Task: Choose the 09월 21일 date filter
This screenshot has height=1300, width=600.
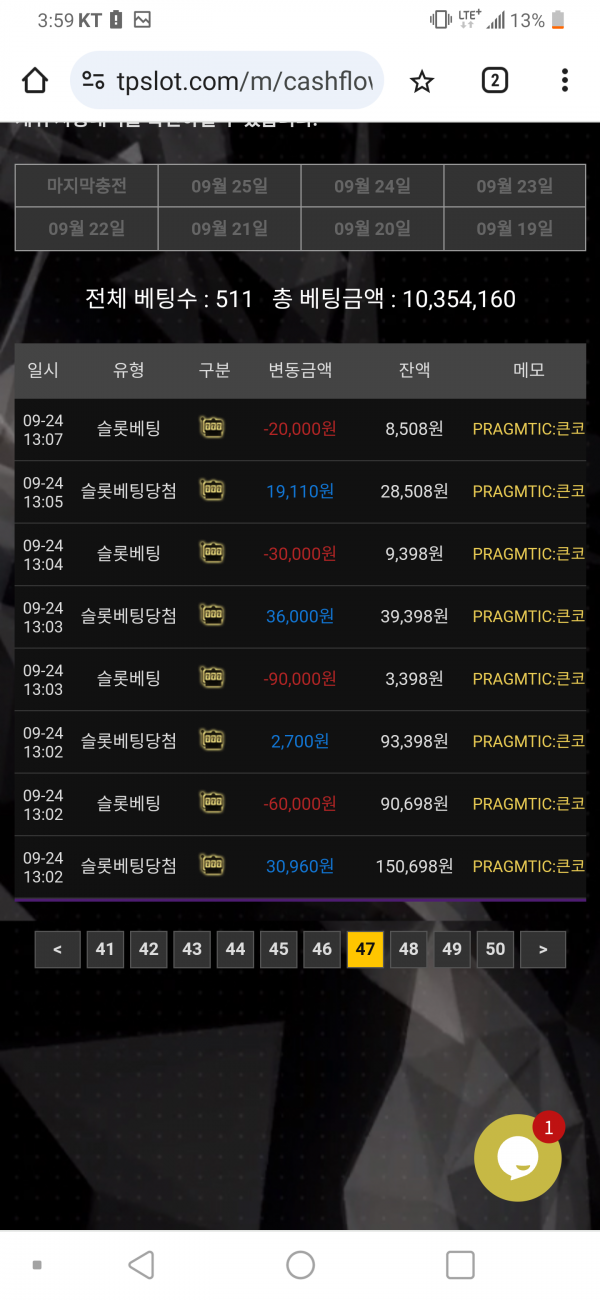Action: pos(229,229)
